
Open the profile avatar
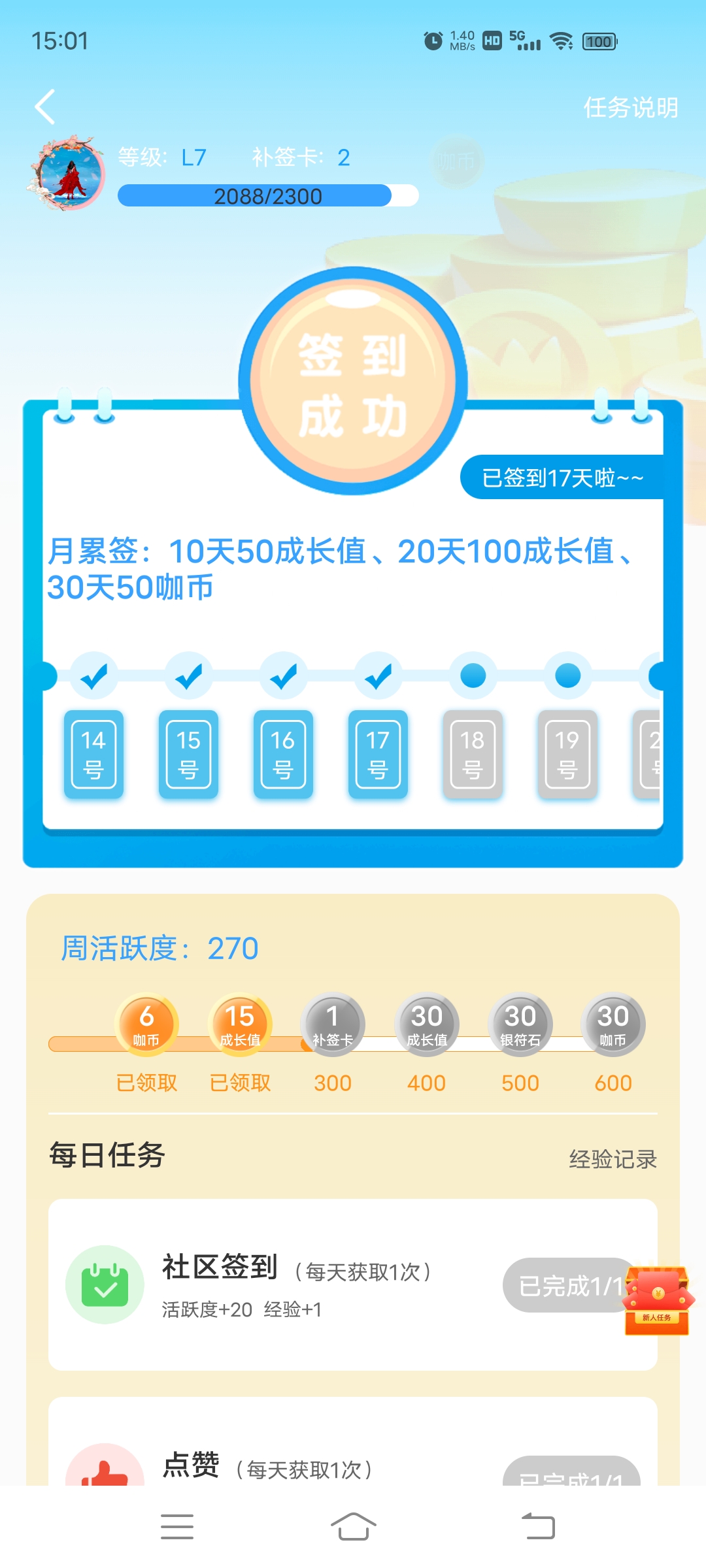68,174
